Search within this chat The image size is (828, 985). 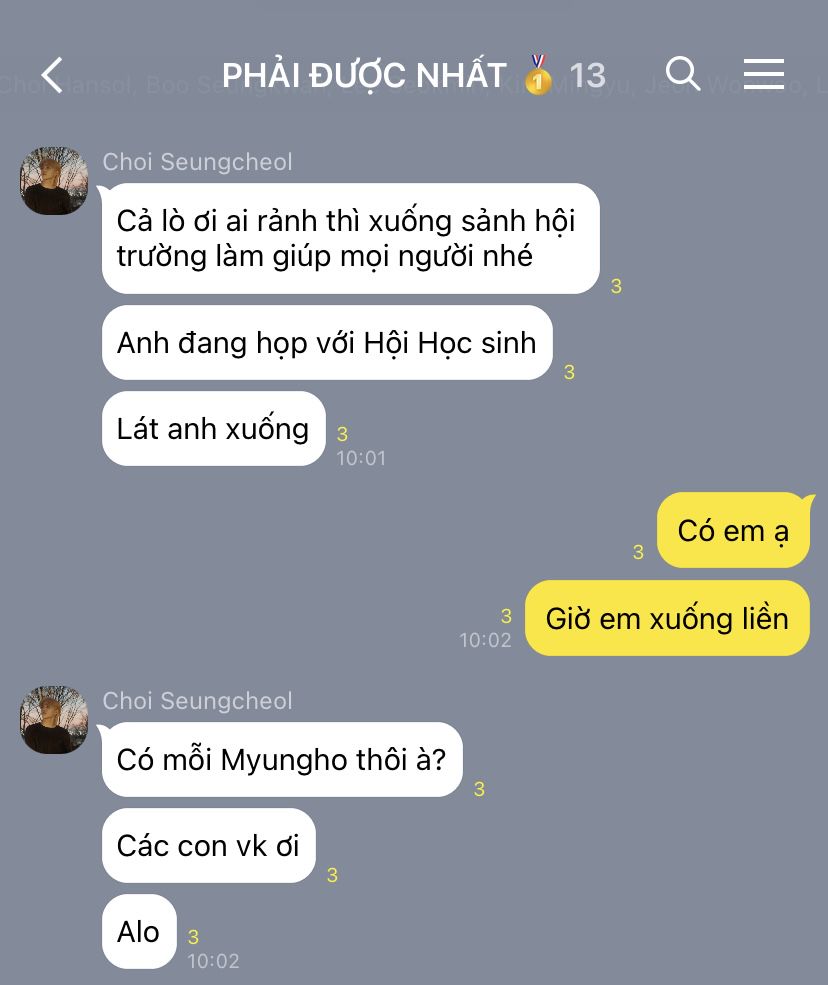[x=682, y=74]
